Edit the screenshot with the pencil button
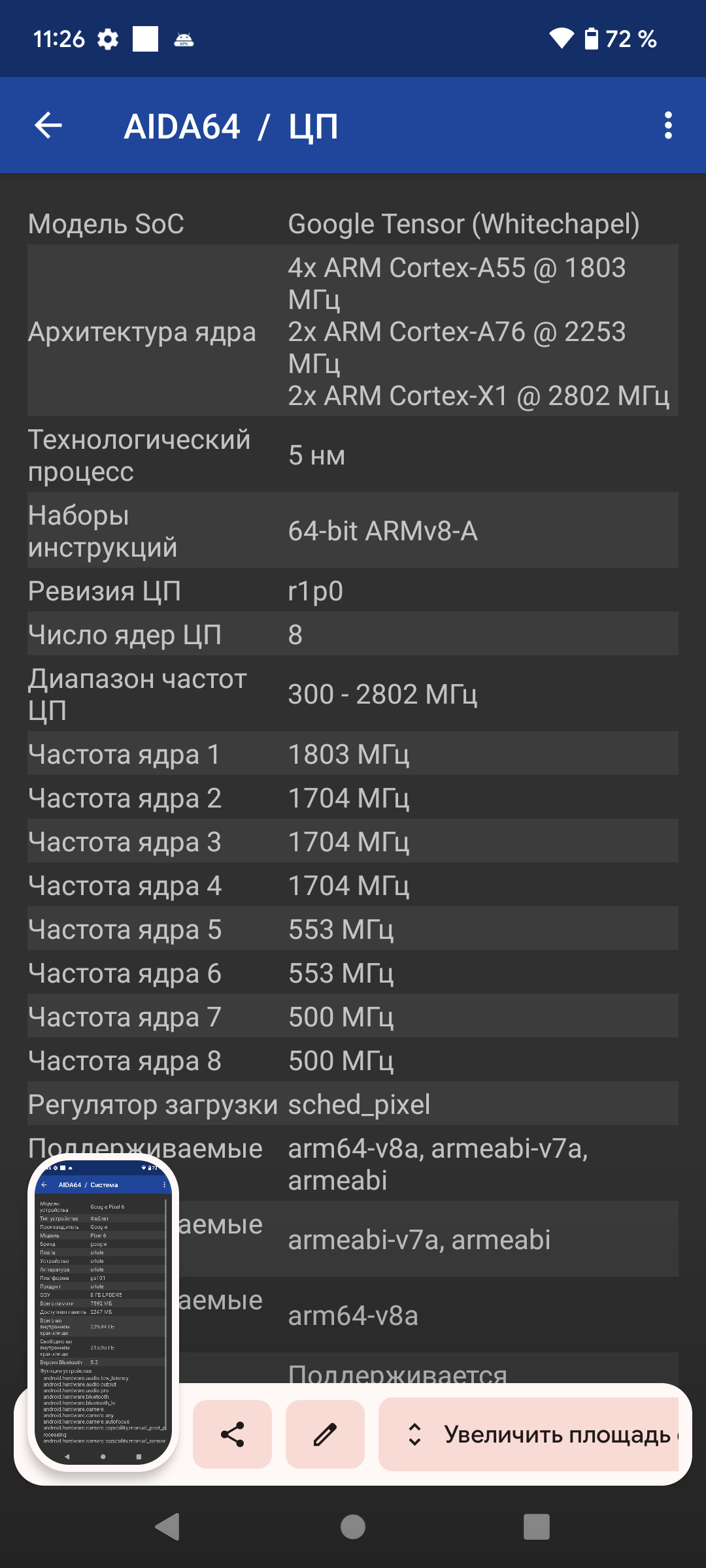Viewport: 706px width, 1568px height. (x=325, y=1434)
